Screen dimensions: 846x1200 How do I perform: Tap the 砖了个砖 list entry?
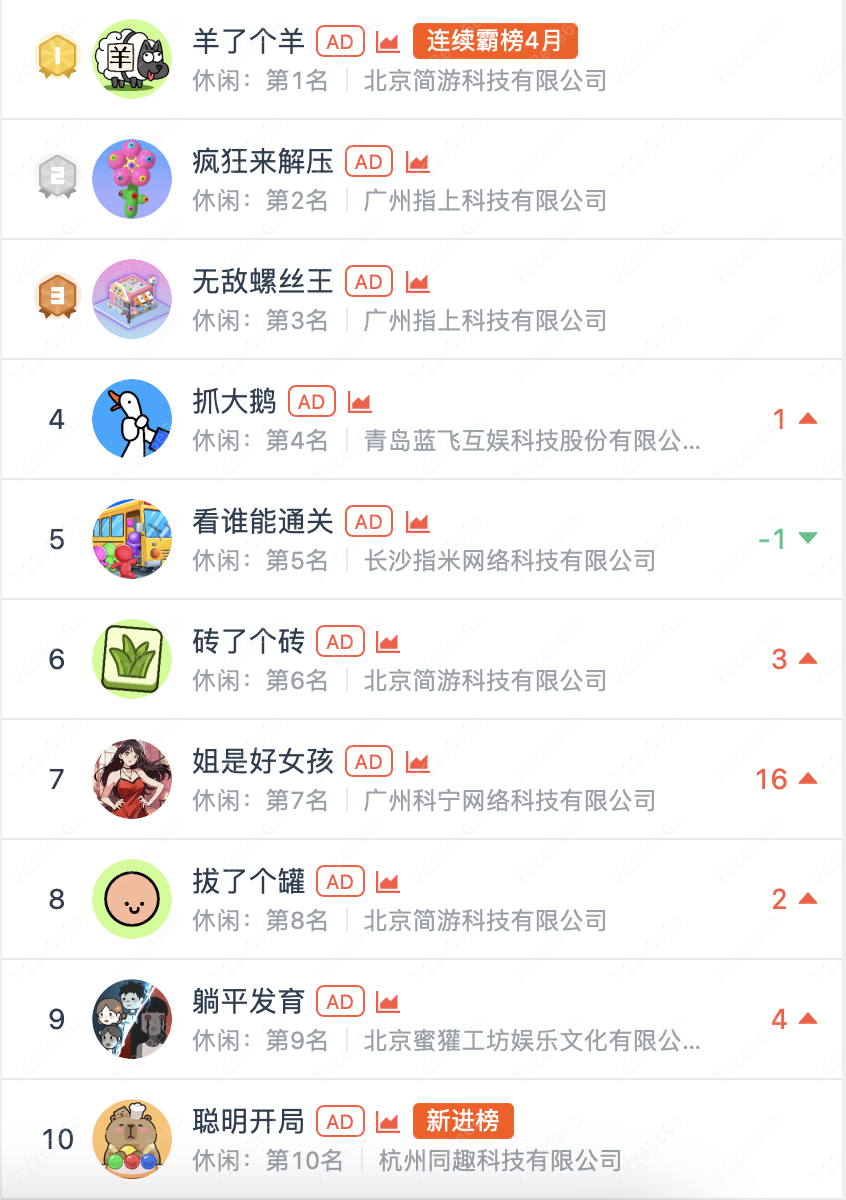pos(248,642)
